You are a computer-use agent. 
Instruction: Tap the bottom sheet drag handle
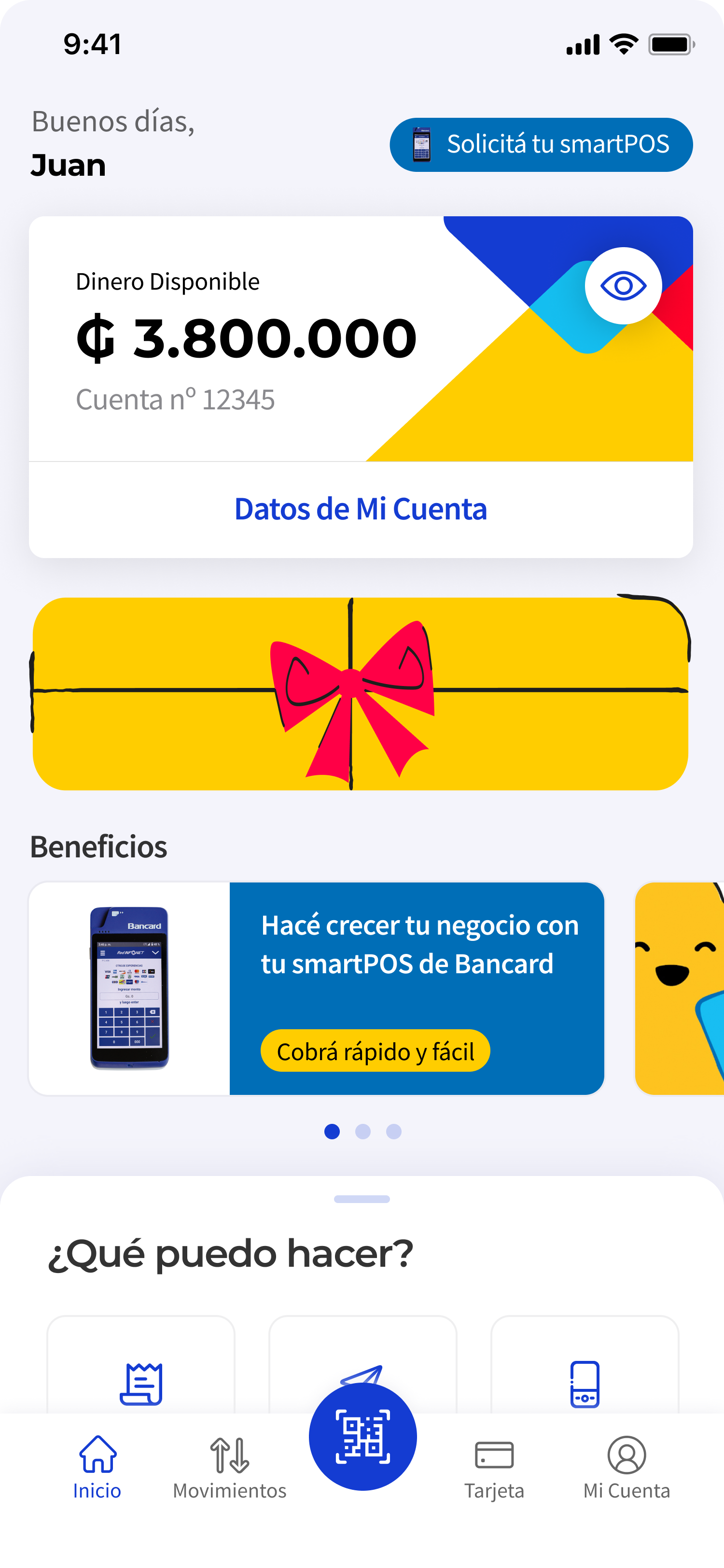(x=362, y=1199)
